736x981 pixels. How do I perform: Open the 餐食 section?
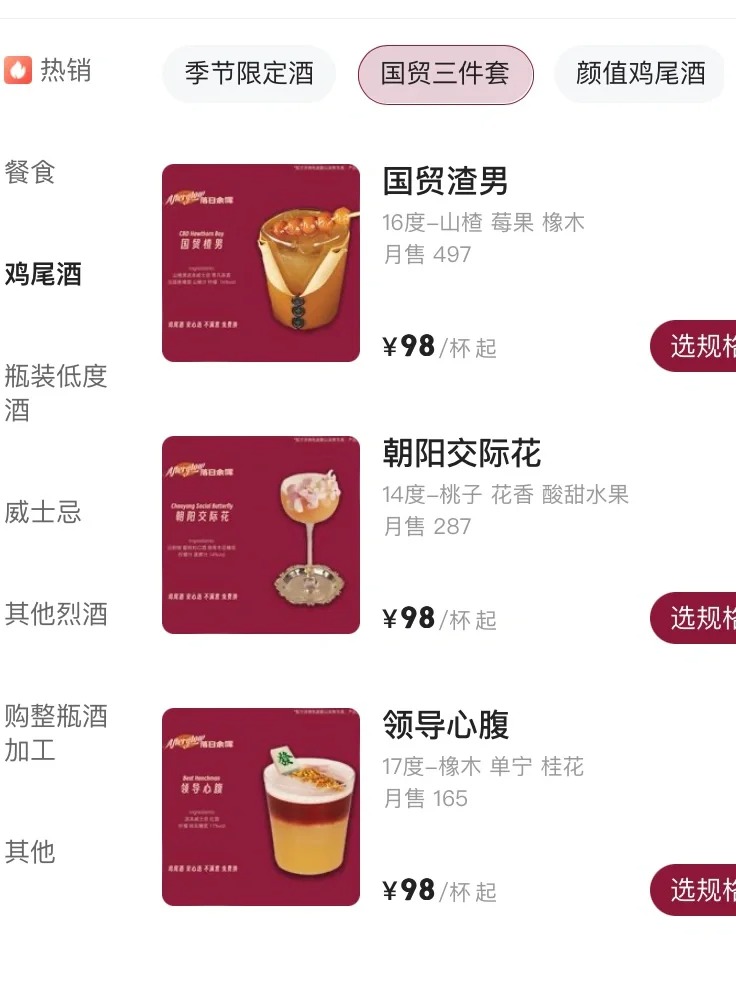29,172
